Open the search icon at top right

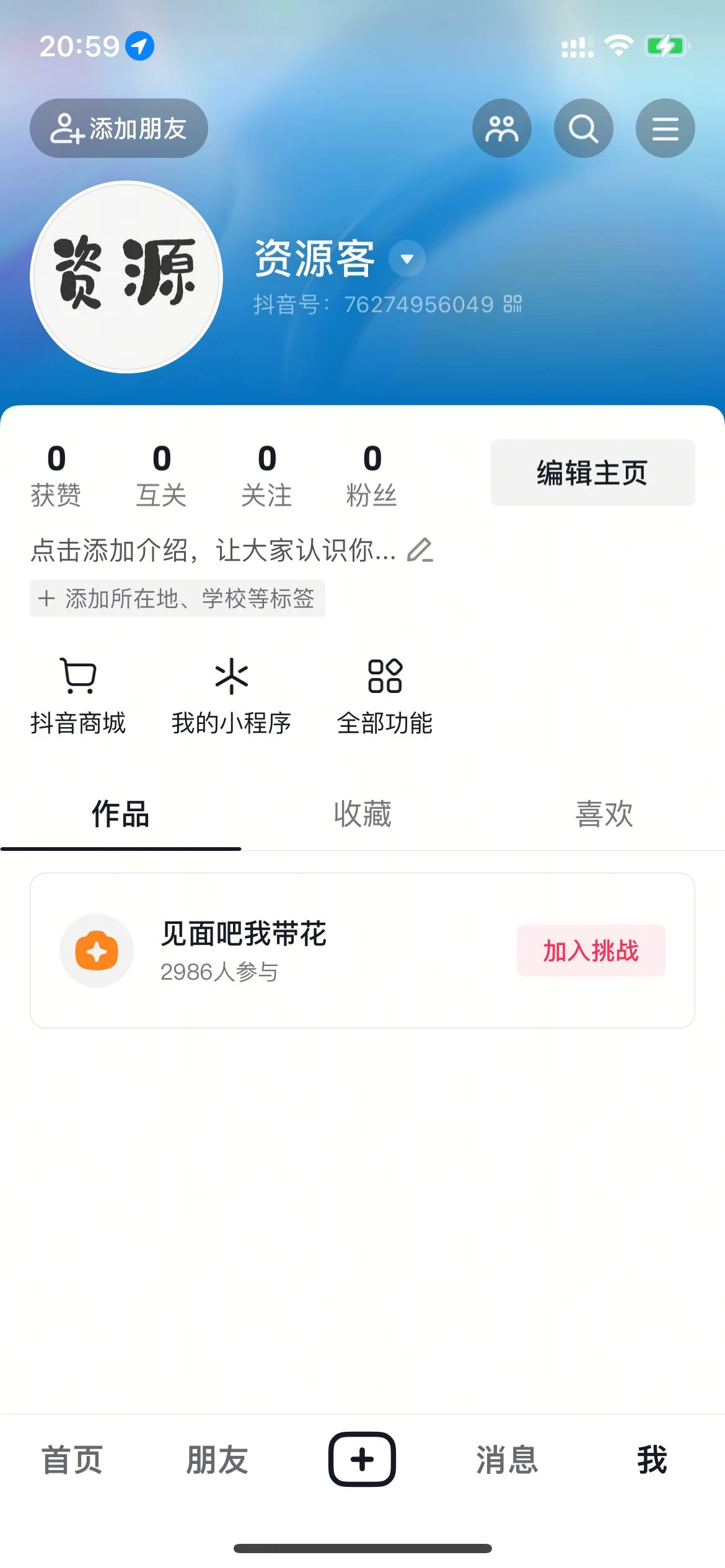click(583, 128)
